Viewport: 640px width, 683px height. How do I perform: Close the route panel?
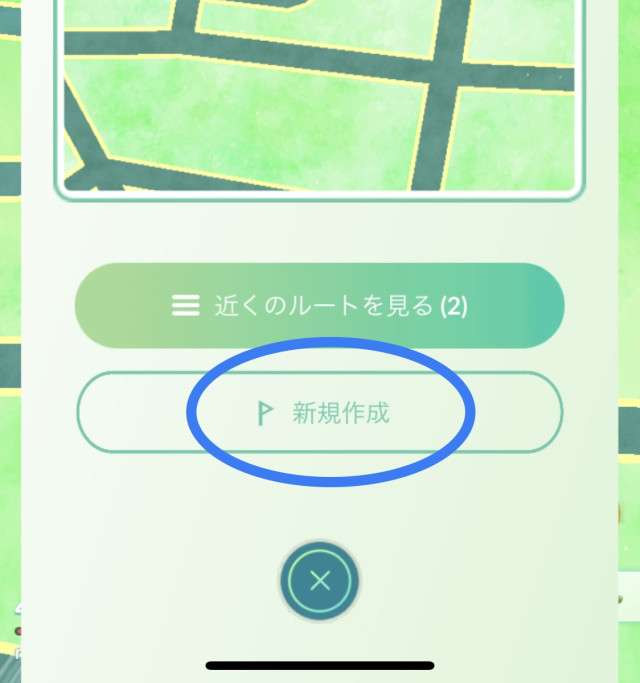pyautogui.click(x=319, y=581)
